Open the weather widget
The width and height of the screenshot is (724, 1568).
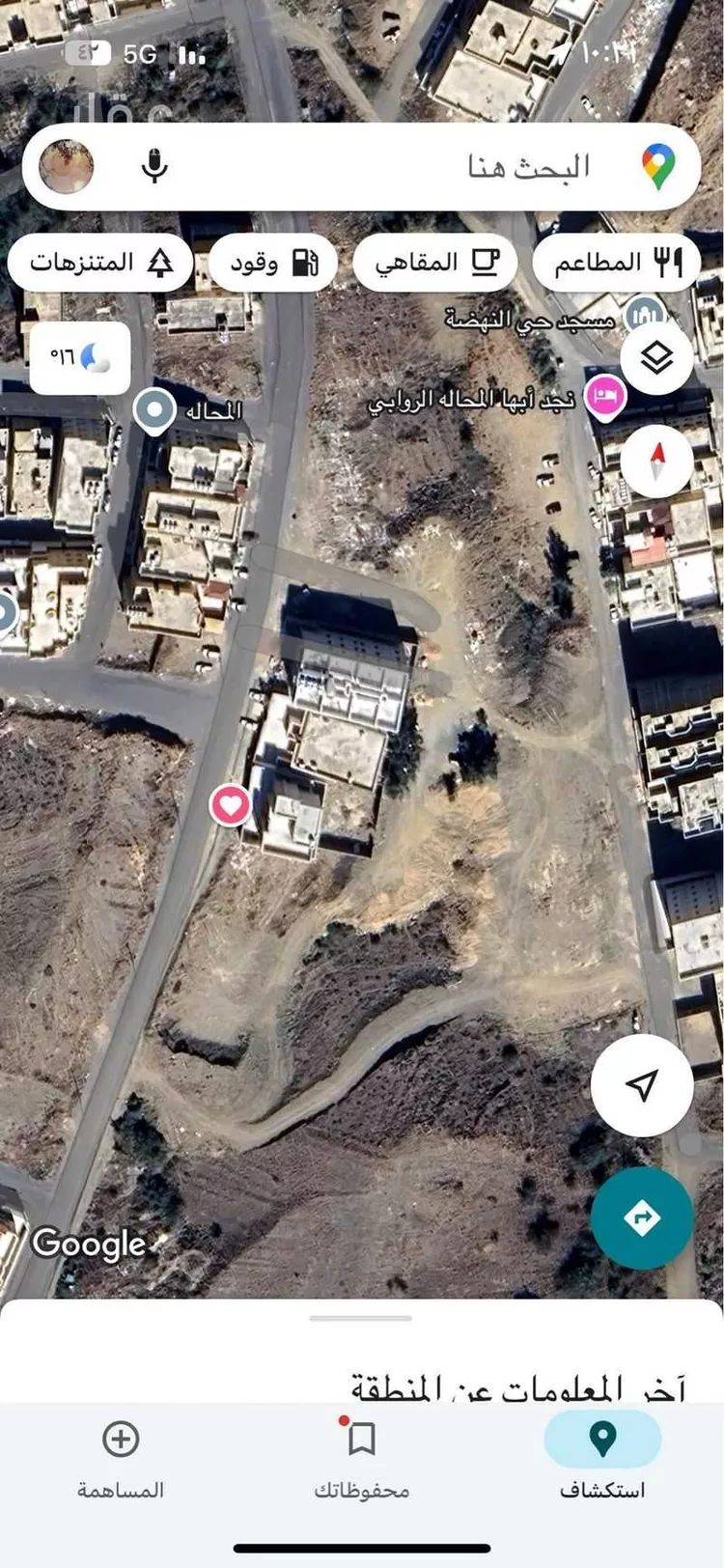[x=80, y=358]
